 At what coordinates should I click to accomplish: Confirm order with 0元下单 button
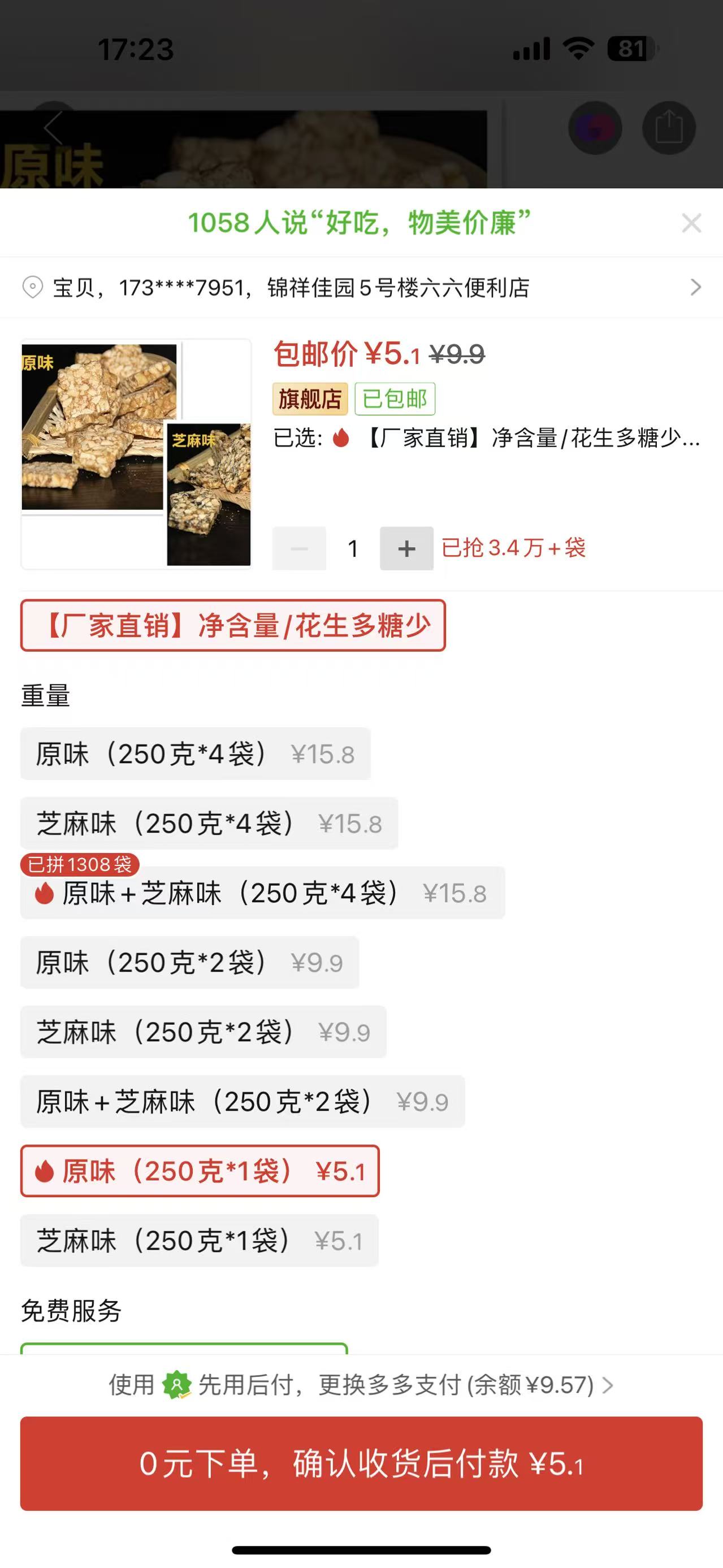(362, 1463)
